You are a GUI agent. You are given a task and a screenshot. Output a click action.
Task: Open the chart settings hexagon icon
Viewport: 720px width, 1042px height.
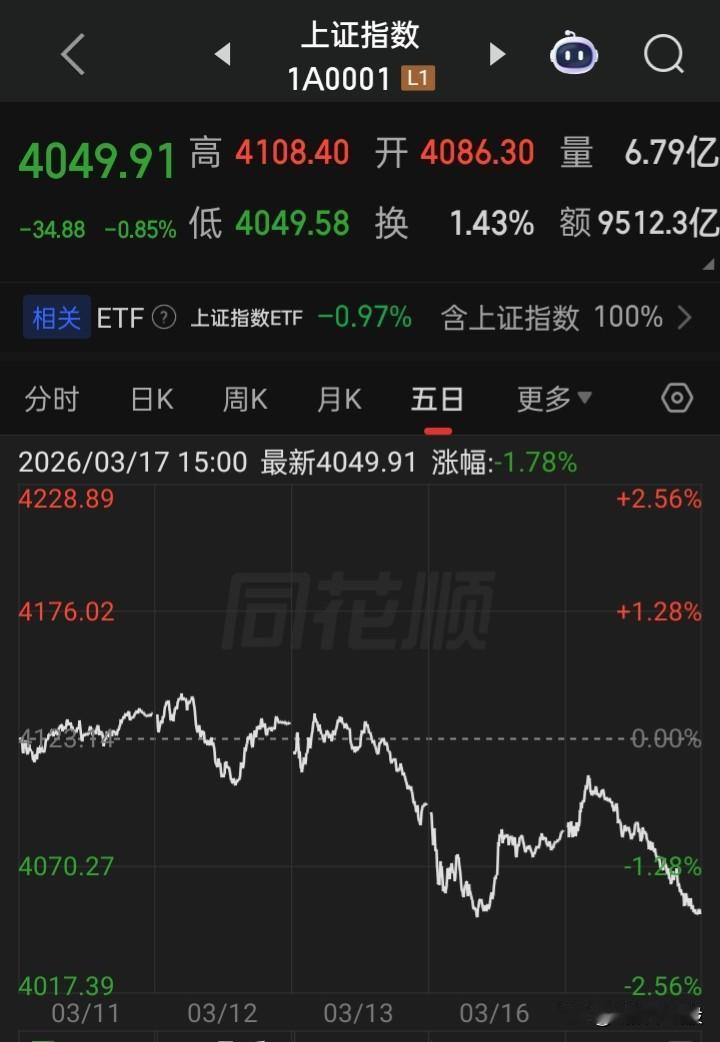click(x=677, y=398)
